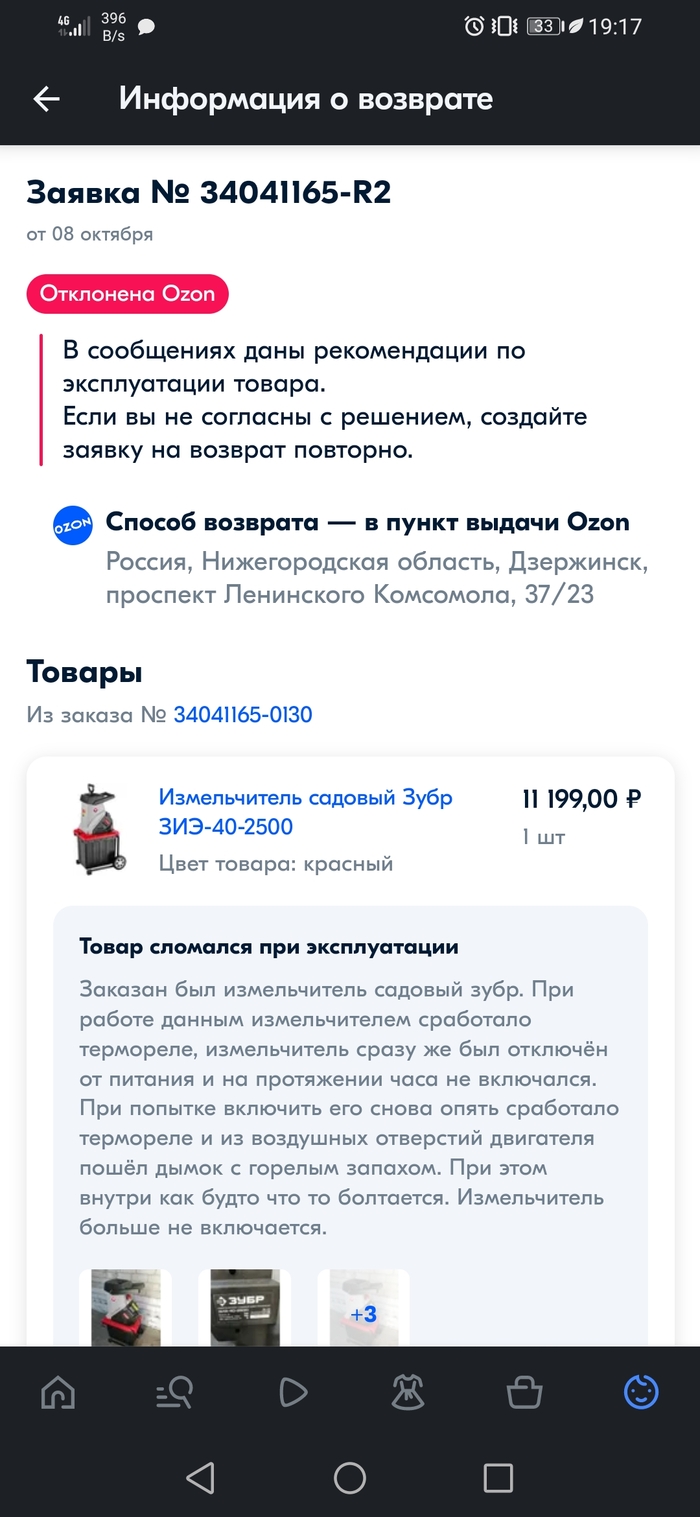Switch to the profile face tab
The width and height of the screenshot is (700, 1517).
[x=641, y=1392]
